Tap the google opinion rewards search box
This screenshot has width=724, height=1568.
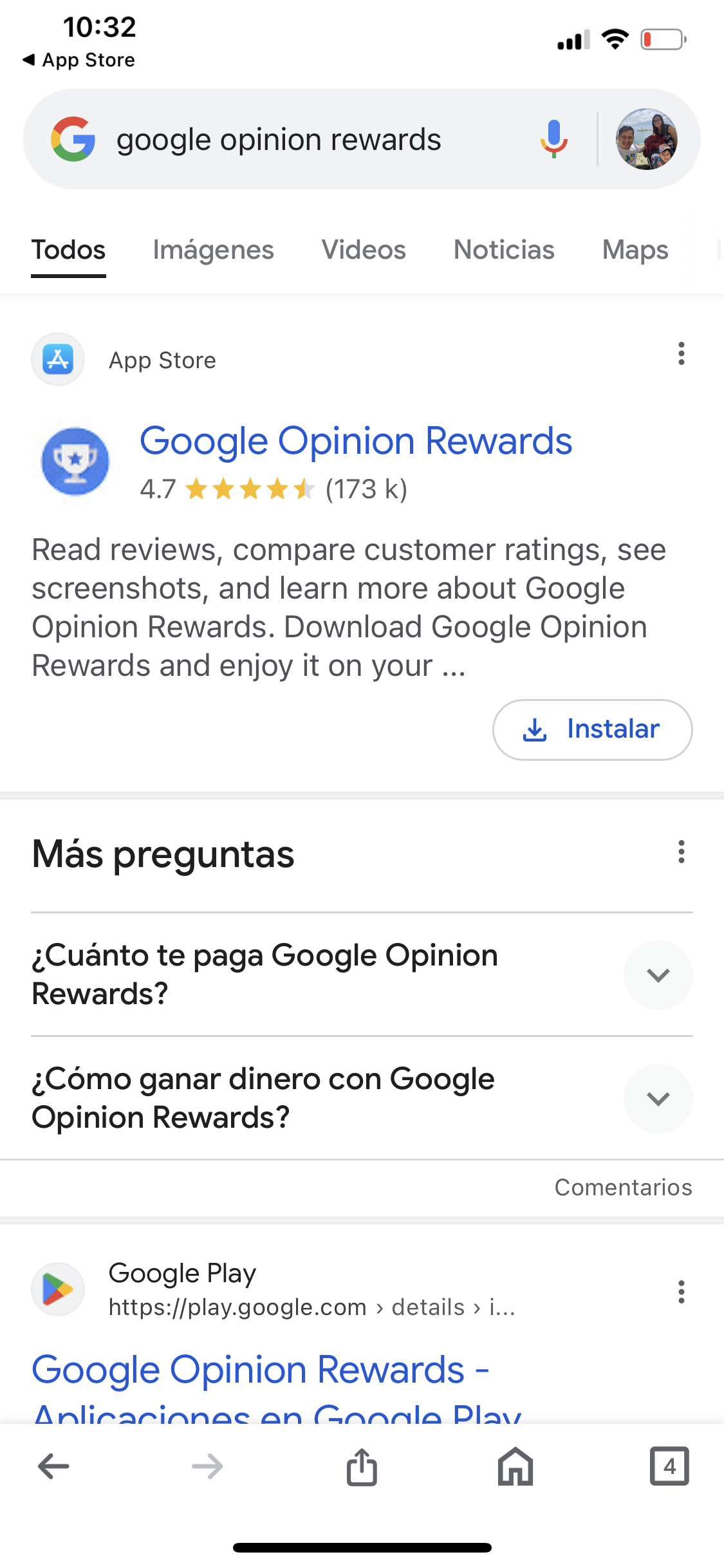278,140
